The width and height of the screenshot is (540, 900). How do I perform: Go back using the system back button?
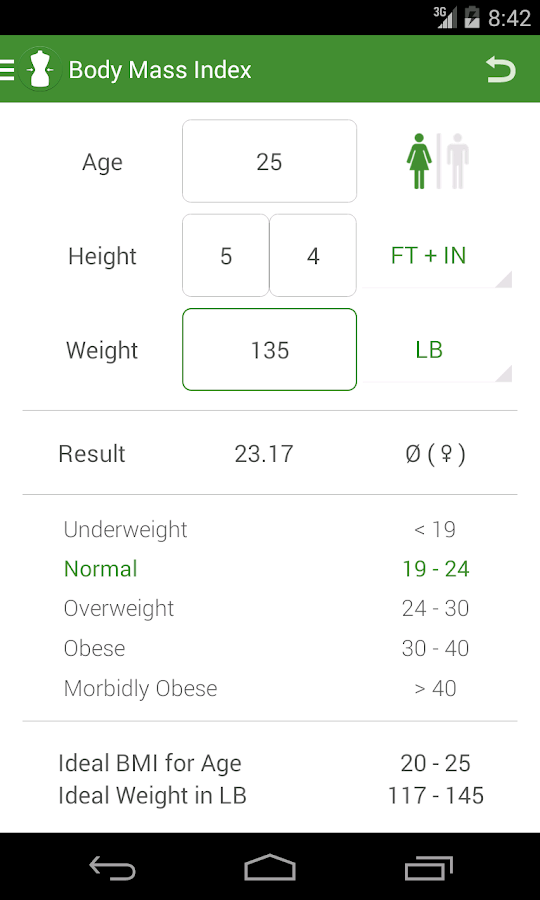pyautogui.click(x=112, y=867)
